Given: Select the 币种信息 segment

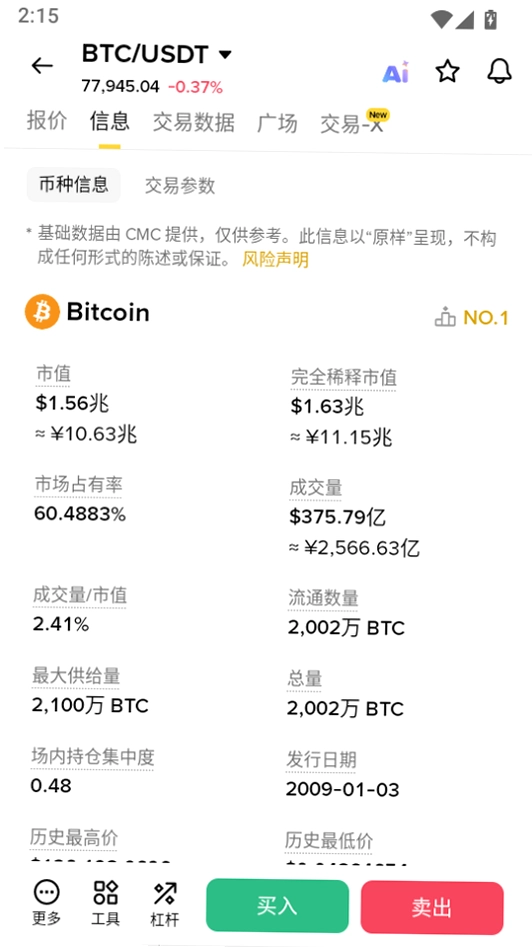Looking at the screenshot, I should click(74, 185).
